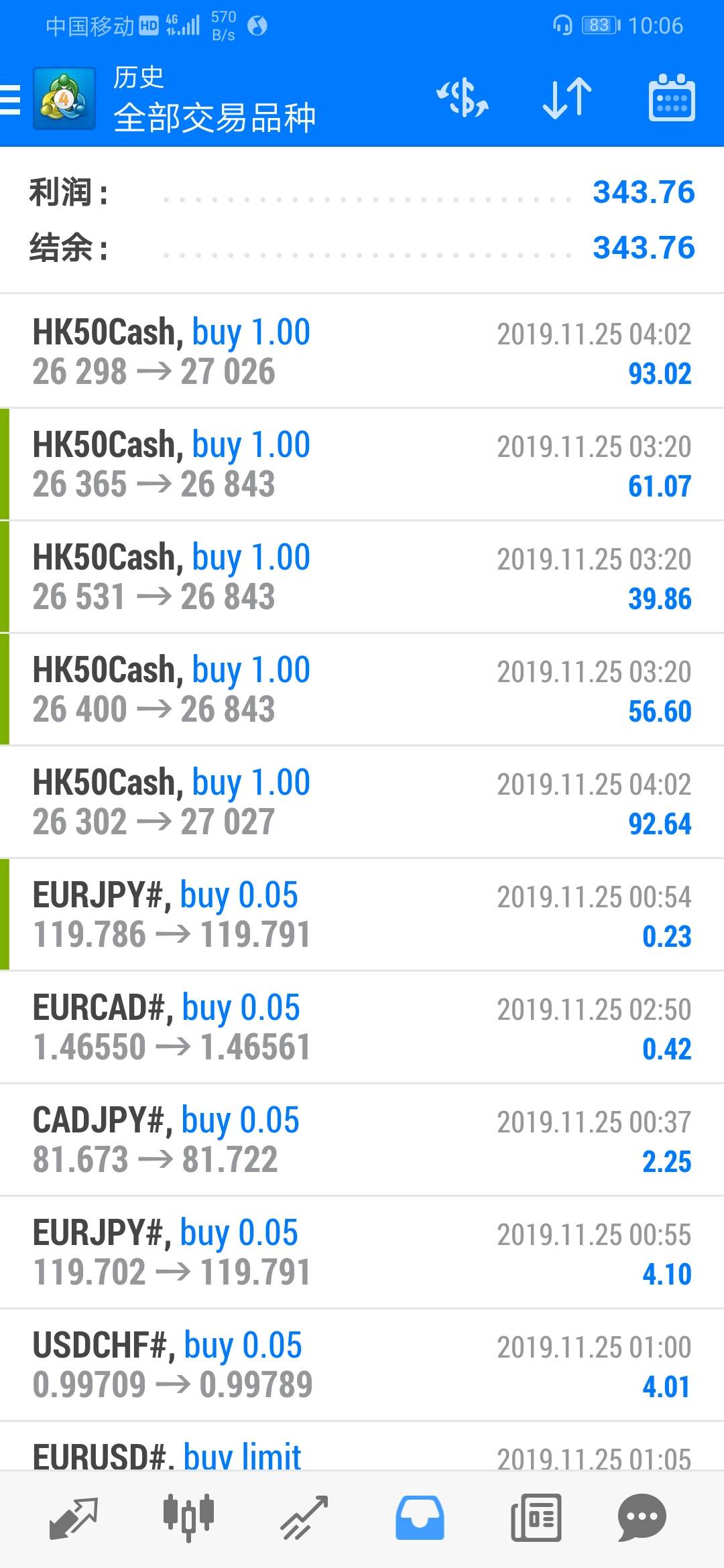
Task: Expand the EURCAD# buy 0.05 trade
Action: (x=362, y=1027)
